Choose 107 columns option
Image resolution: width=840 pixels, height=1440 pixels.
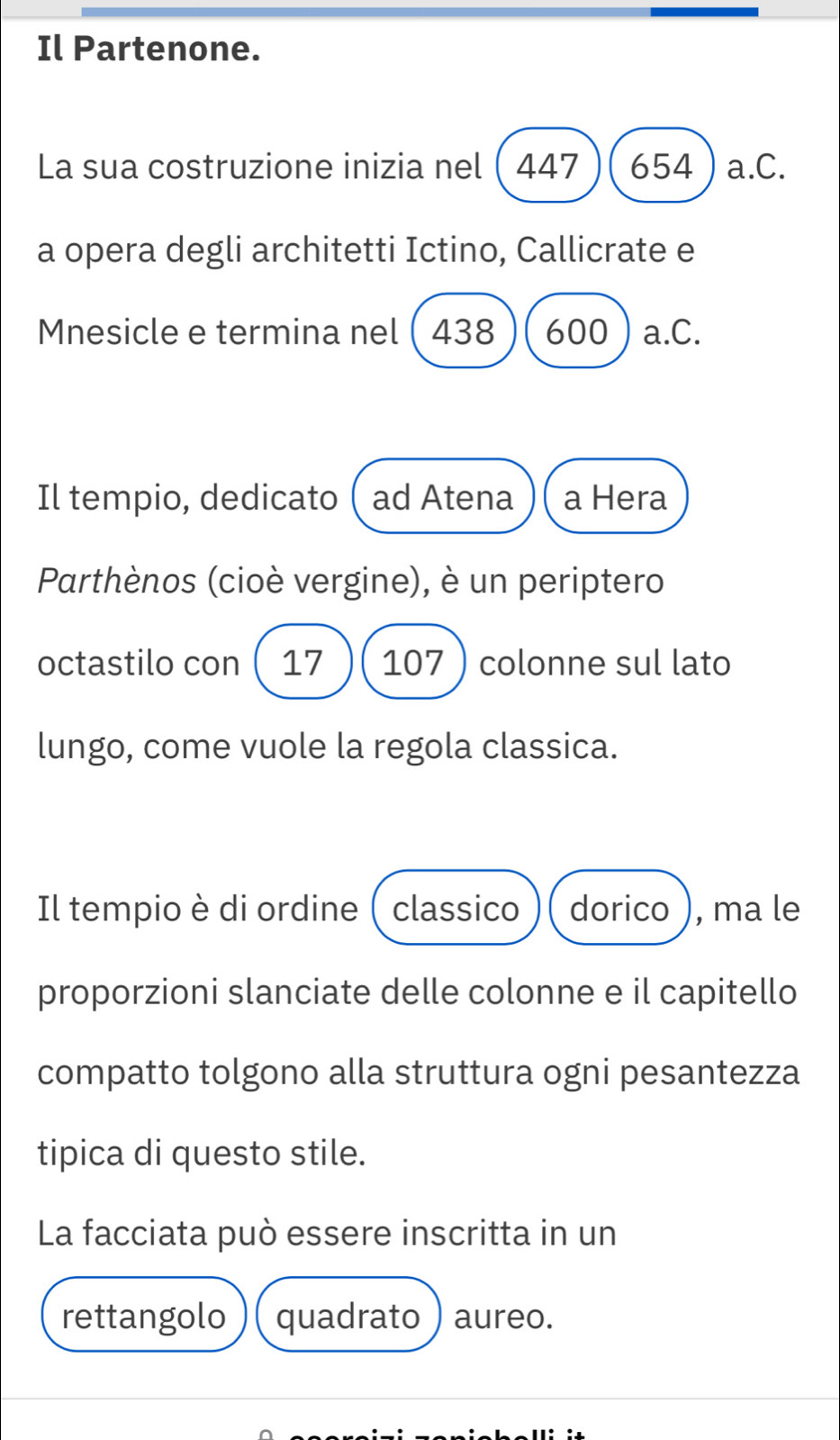coord(413,662)
